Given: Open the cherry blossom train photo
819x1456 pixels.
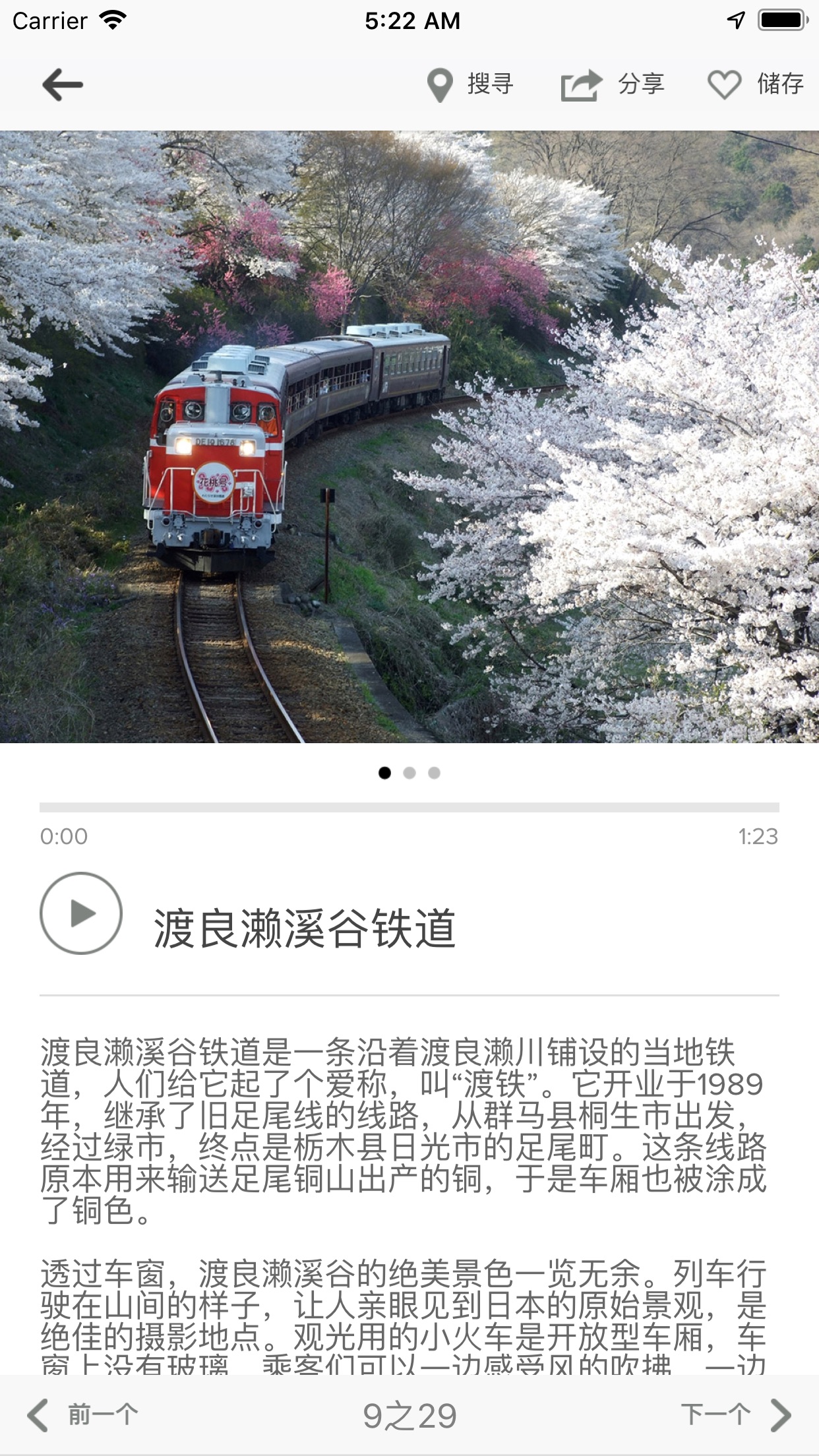Looking at the screenshot, I should point(409,437).
